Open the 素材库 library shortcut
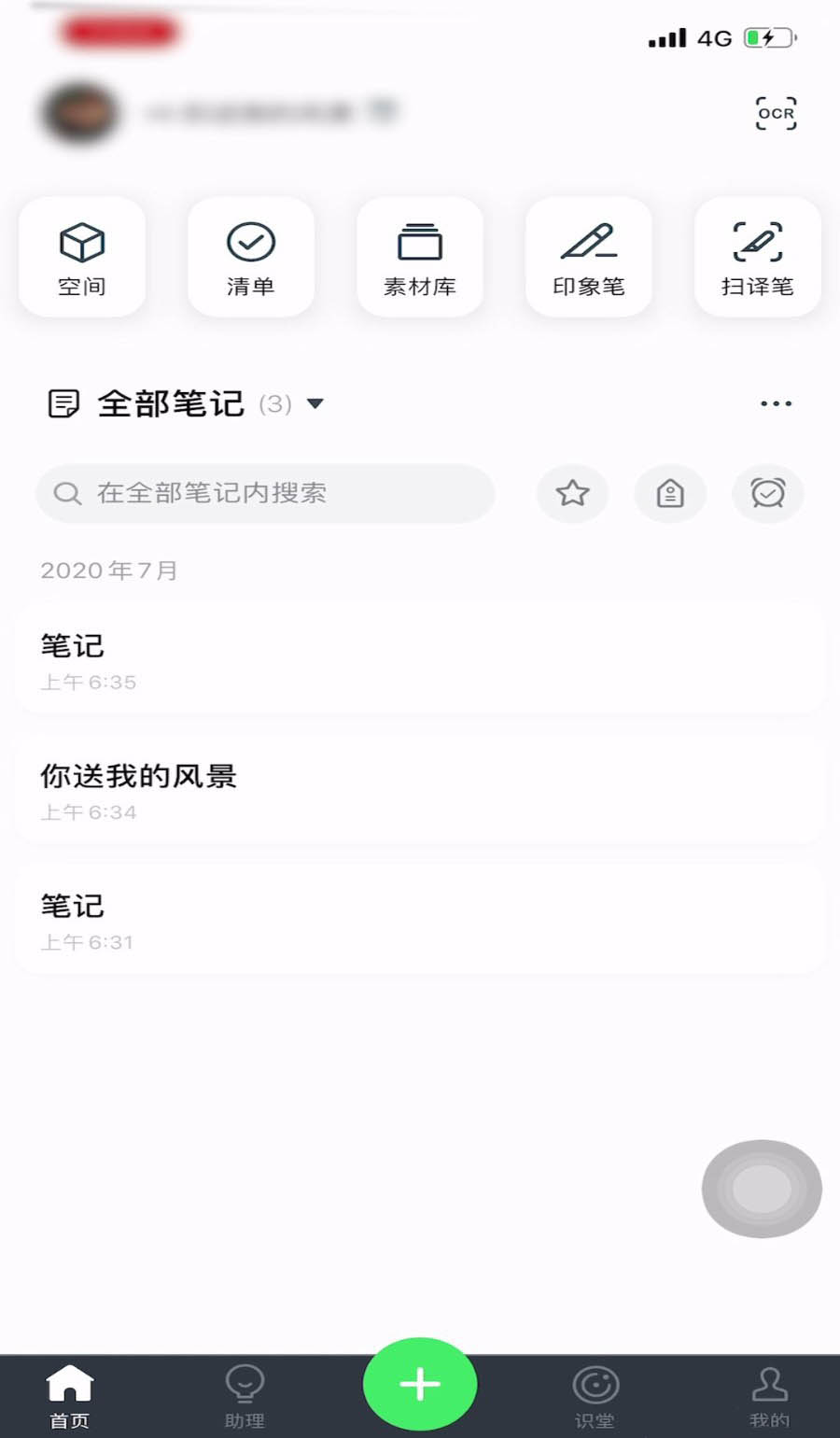The width and height of the screenshot is (840, 1438). [x=420, y=257]
